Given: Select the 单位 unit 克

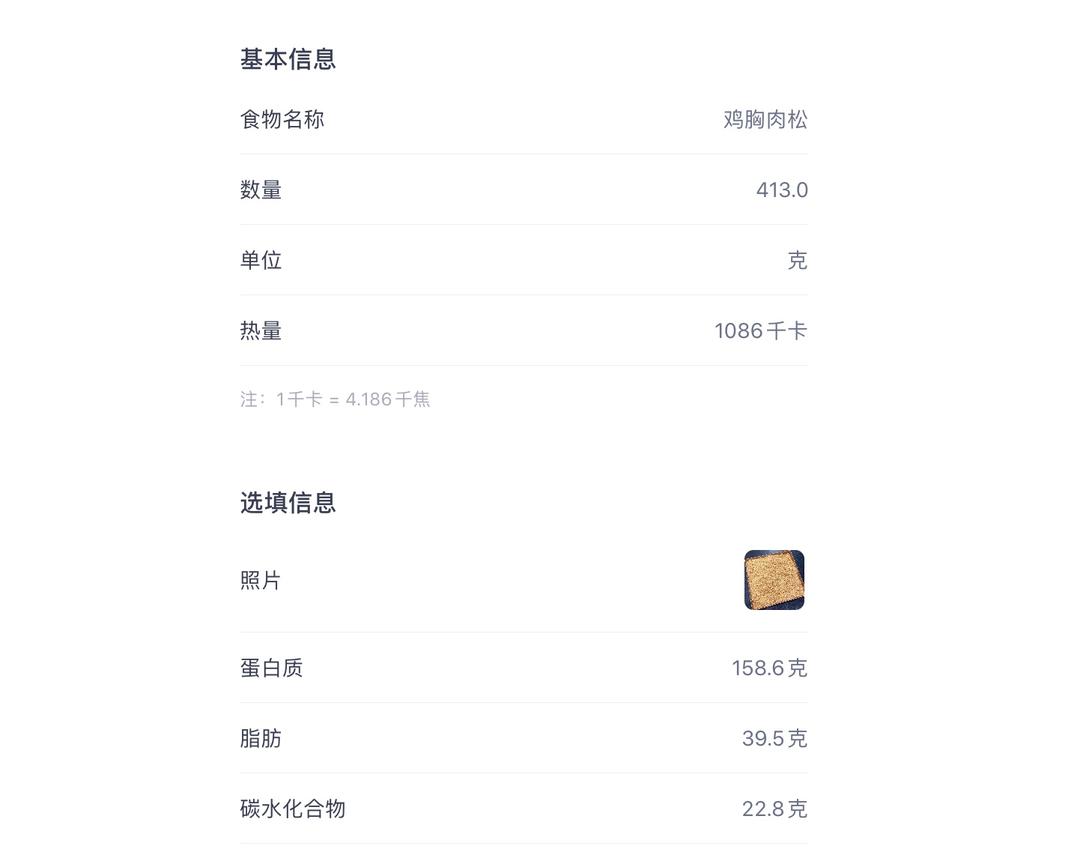Looking at the screenshot, I should (796, 261).
